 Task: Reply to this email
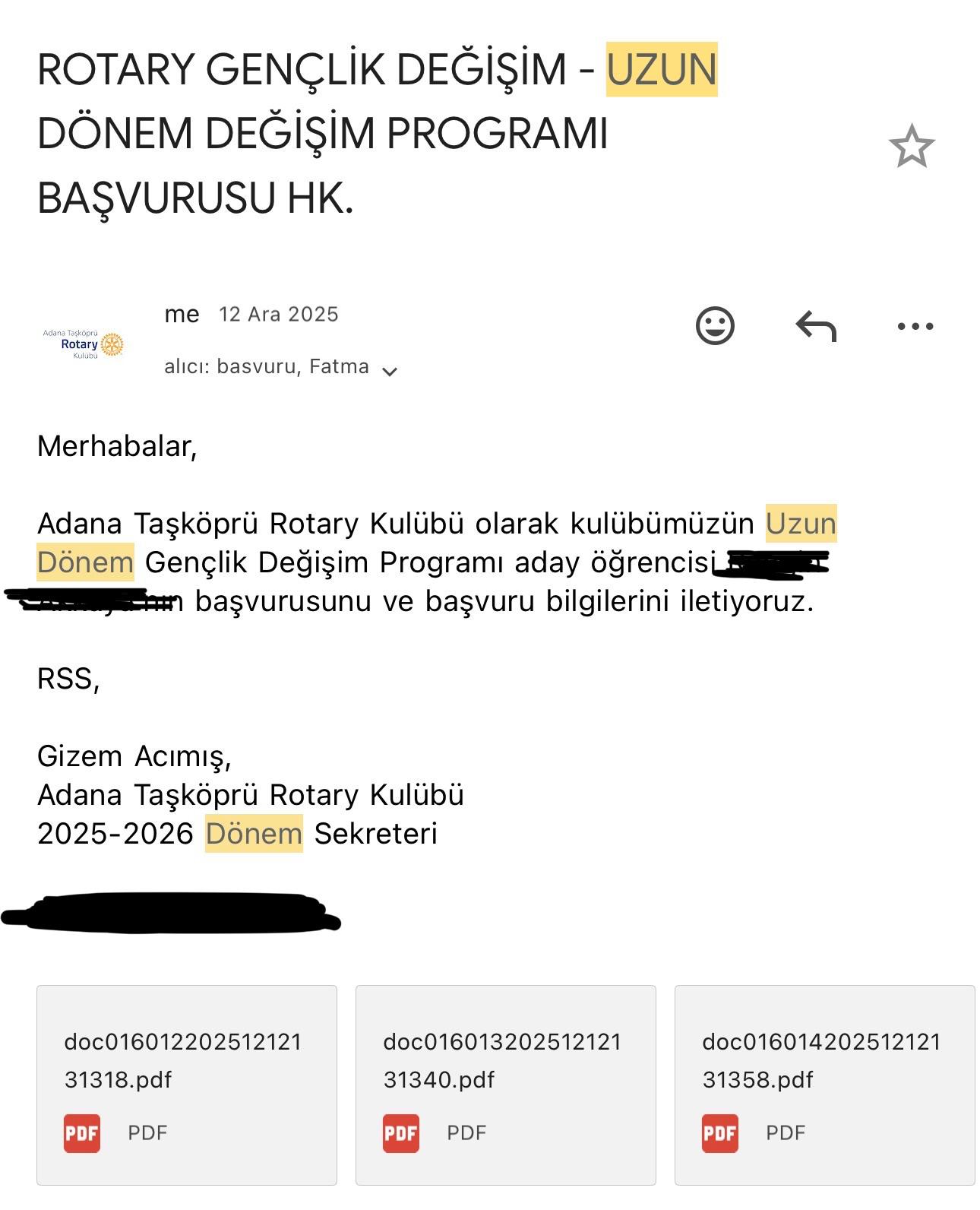pos(816,327)
